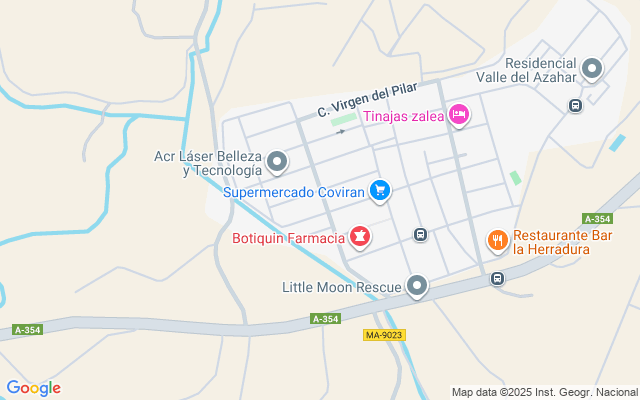Tap the Botiquin Farmacia pharmacy marker
This screenshot has width=640, height=400.
[359, 237]
